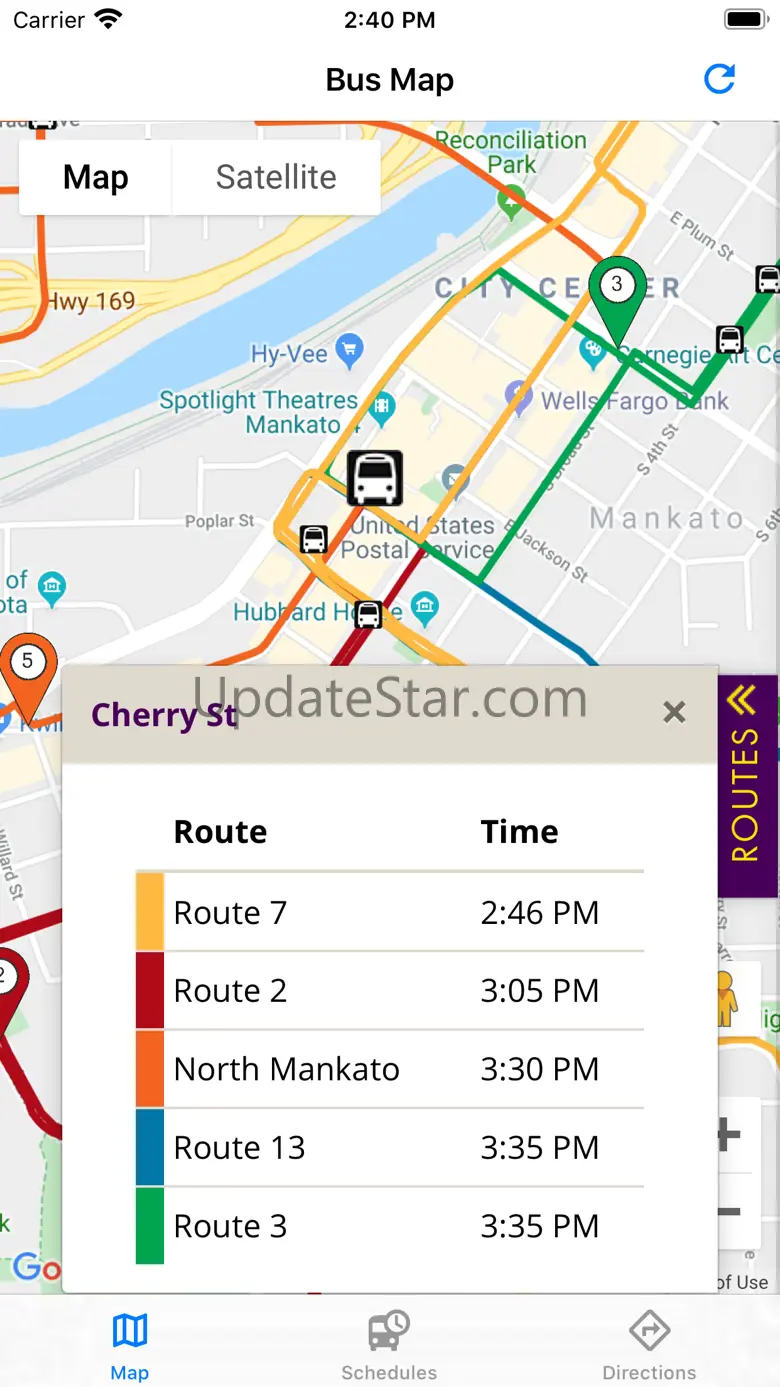The image size is (780, 1387).
Task: Open the Directions tab
Action: [x=649, y=1344]
